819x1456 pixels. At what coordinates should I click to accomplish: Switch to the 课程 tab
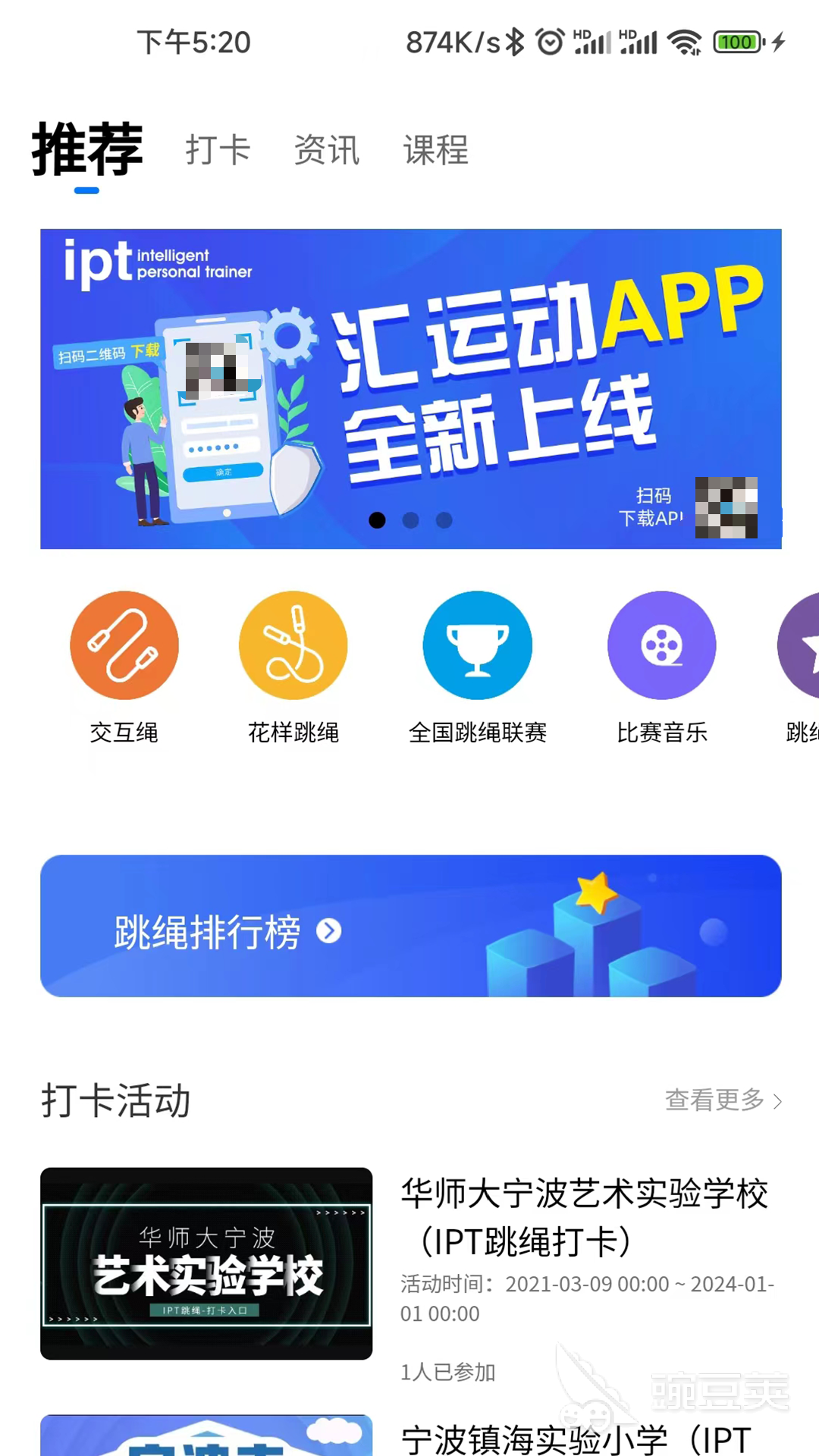pos(436,150)
